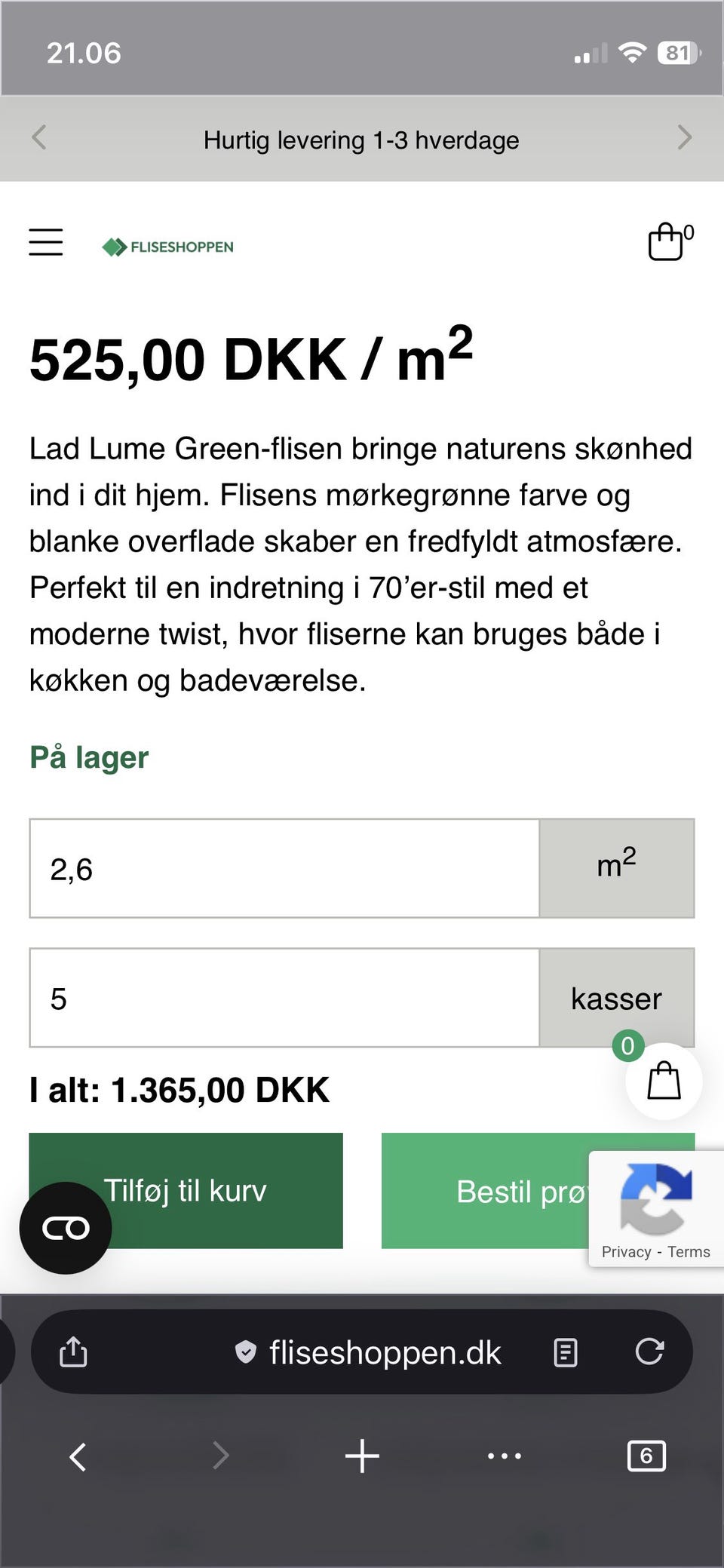The width and height of the screenshot is (724, 1568).
Task: Open the browser more options menu
Action: click(504, 1456)
